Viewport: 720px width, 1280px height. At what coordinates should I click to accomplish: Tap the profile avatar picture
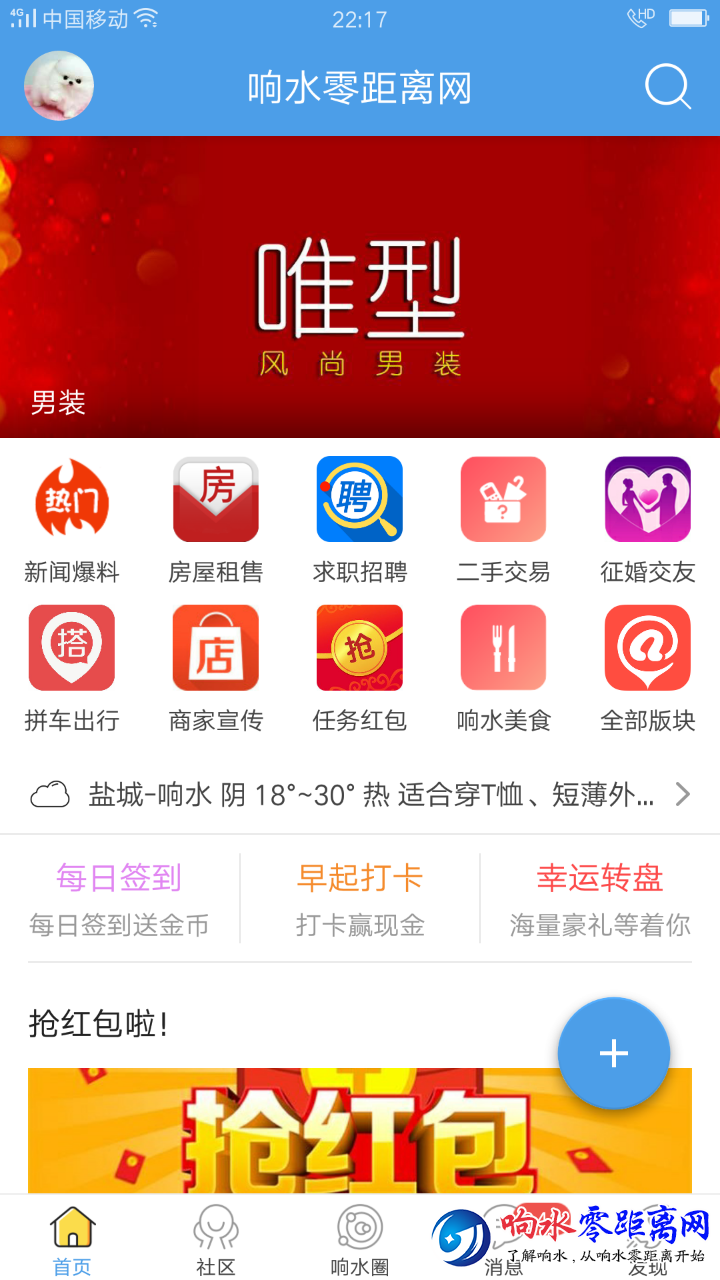pyautogui.click(x=59, y=86)
